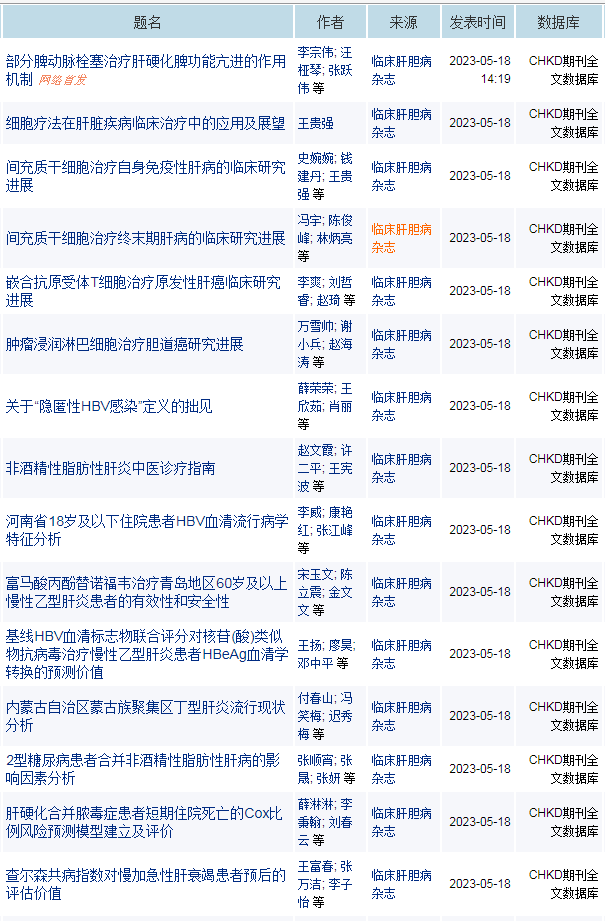Sort the list by 发表时间 column header

coord(477,22)
